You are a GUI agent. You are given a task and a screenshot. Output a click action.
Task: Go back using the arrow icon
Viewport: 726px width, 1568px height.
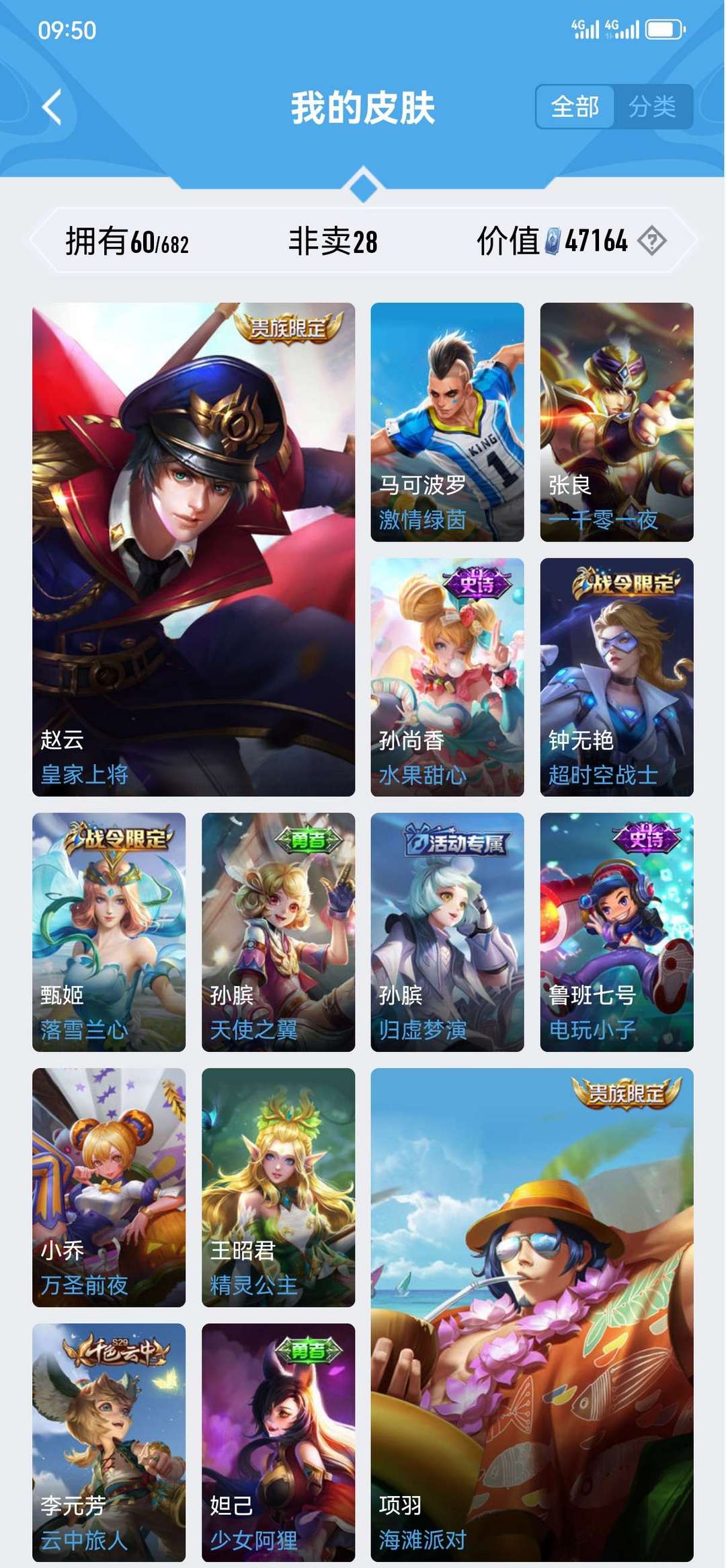coord(52,107)
